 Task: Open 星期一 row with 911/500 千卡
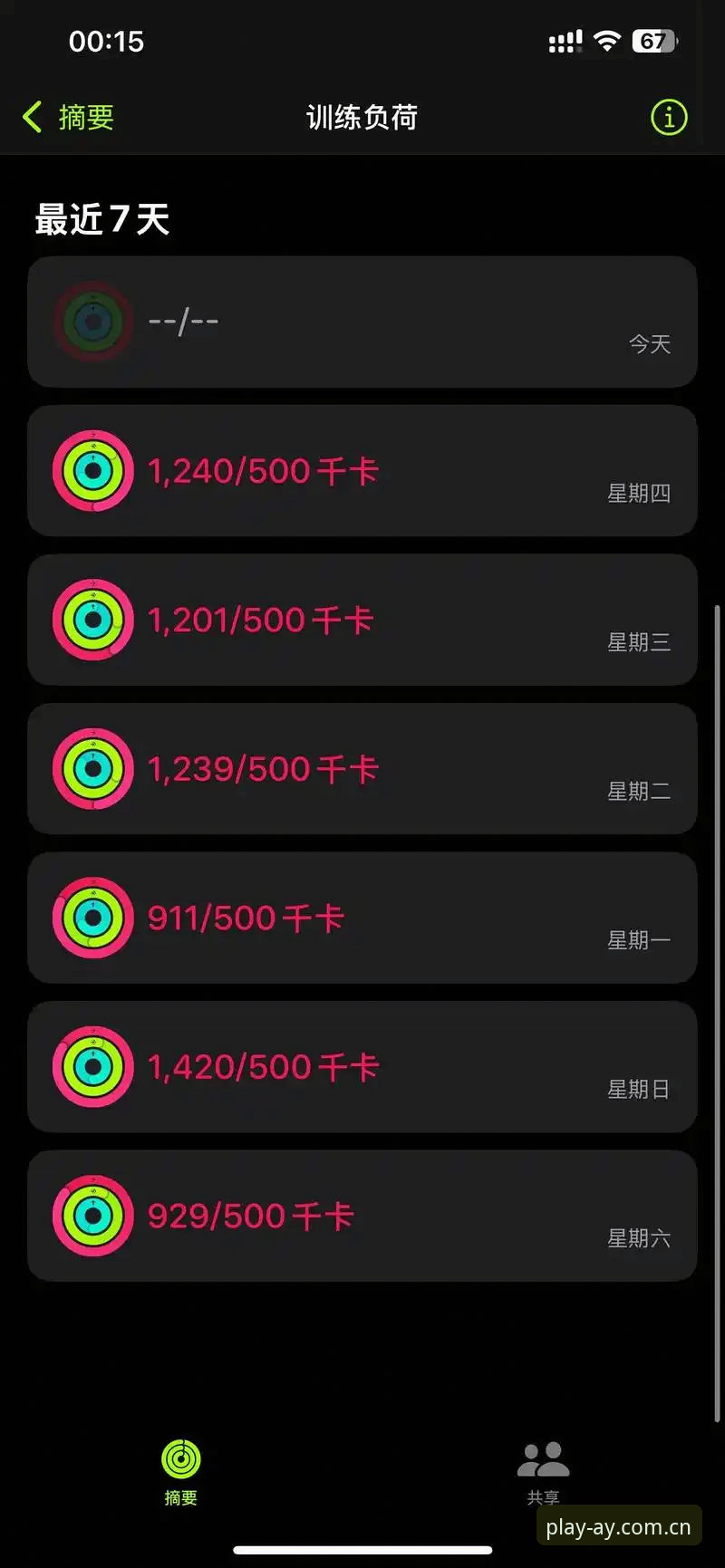pyautogui.click(x=362, y=918)
